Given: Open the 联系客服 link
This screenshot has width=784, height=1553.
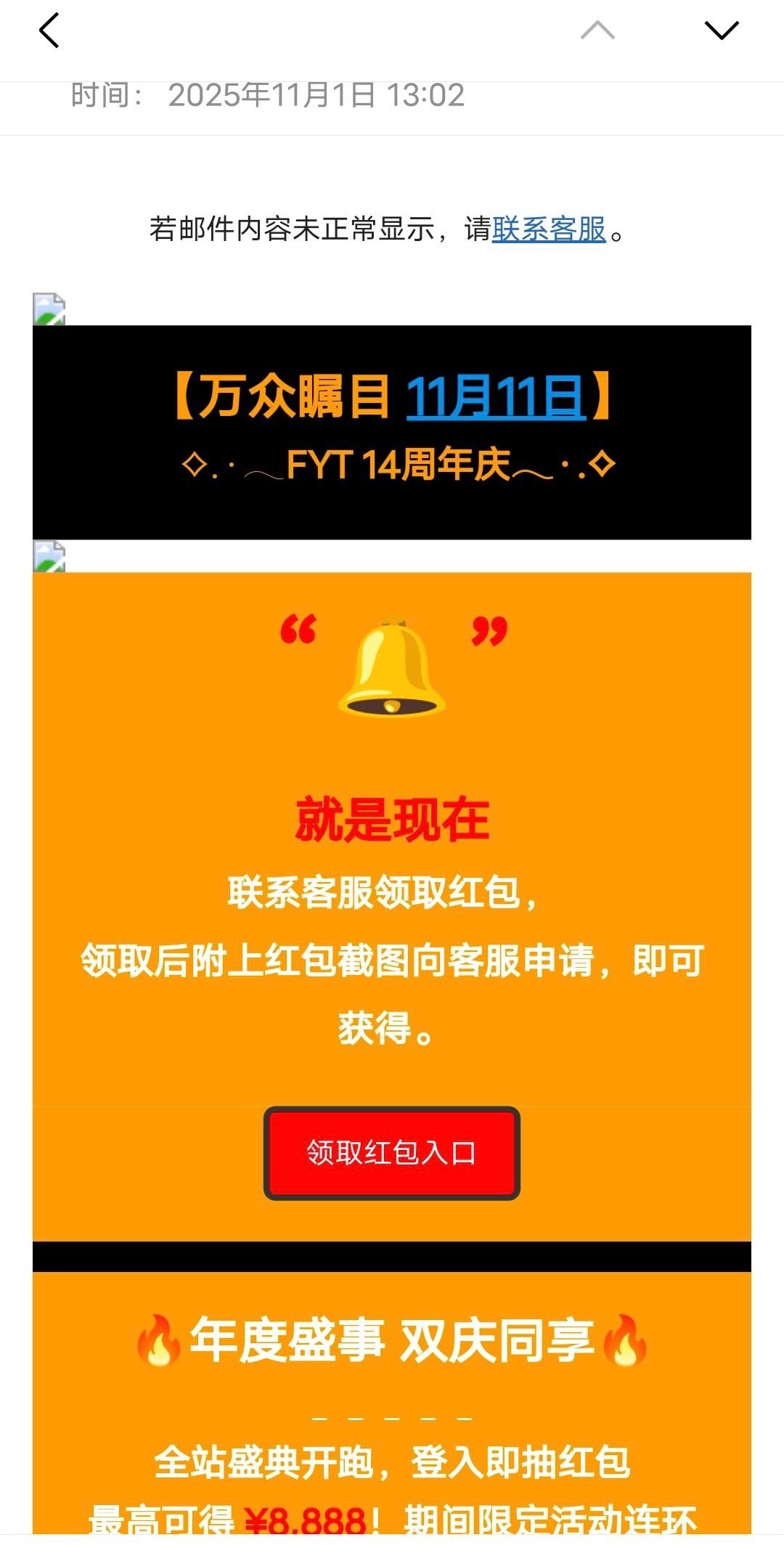Looking at the screenshot, I should coord(549,229).
